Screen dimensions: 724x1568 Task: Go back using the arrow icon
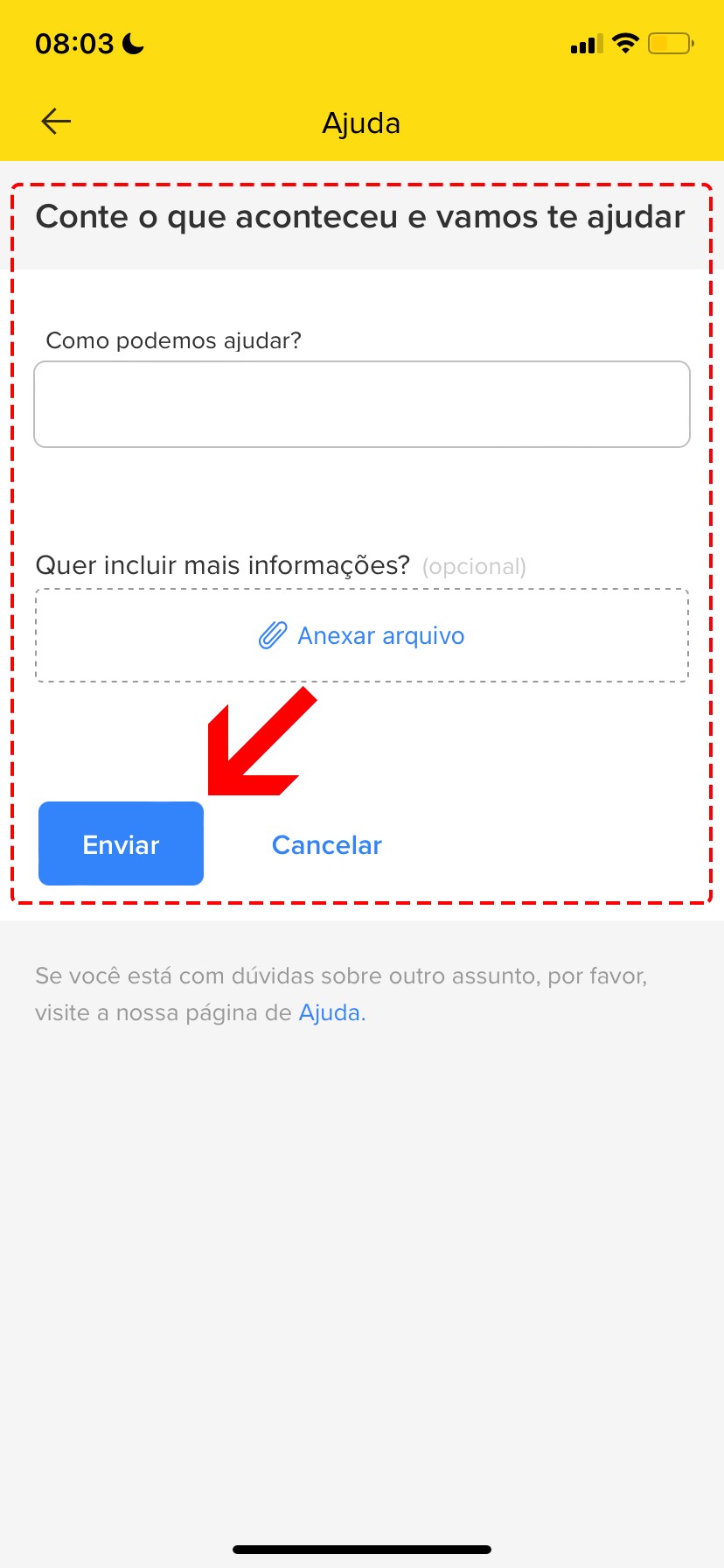point(56,122)
